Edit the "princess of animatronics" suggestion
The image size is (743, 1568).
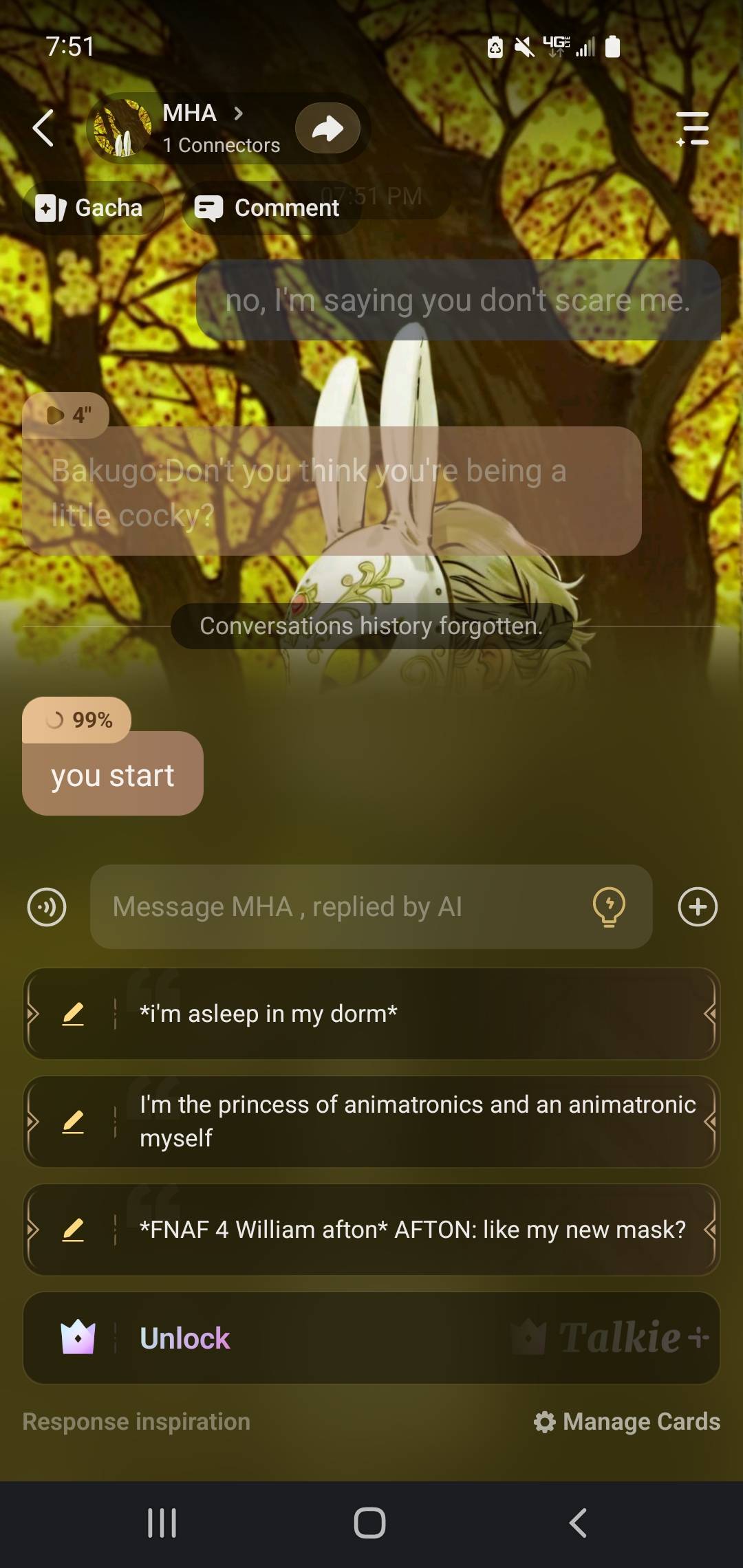73,1122
